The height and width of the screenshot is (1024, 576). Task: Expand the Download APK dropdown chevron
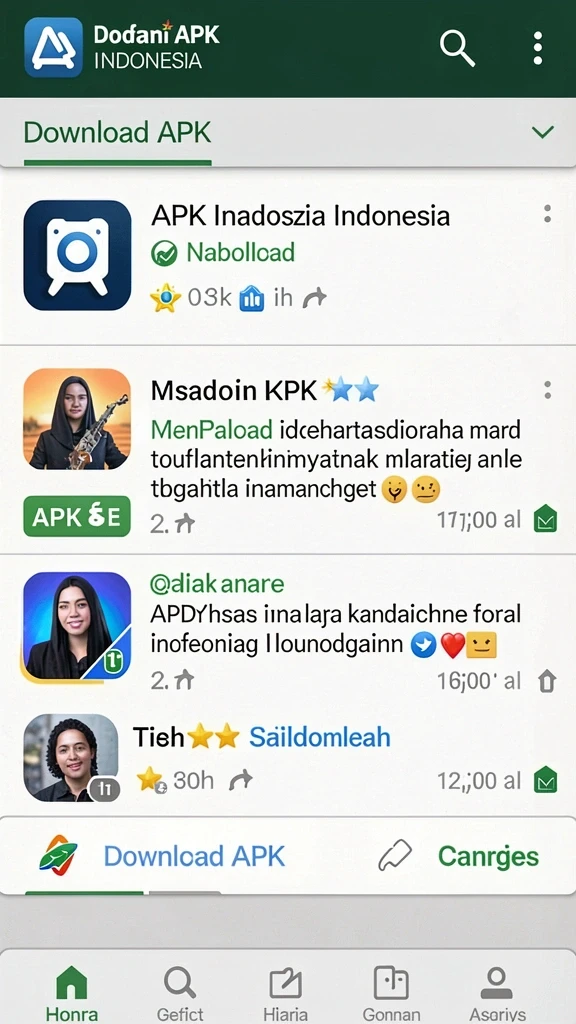coord(542,132)
